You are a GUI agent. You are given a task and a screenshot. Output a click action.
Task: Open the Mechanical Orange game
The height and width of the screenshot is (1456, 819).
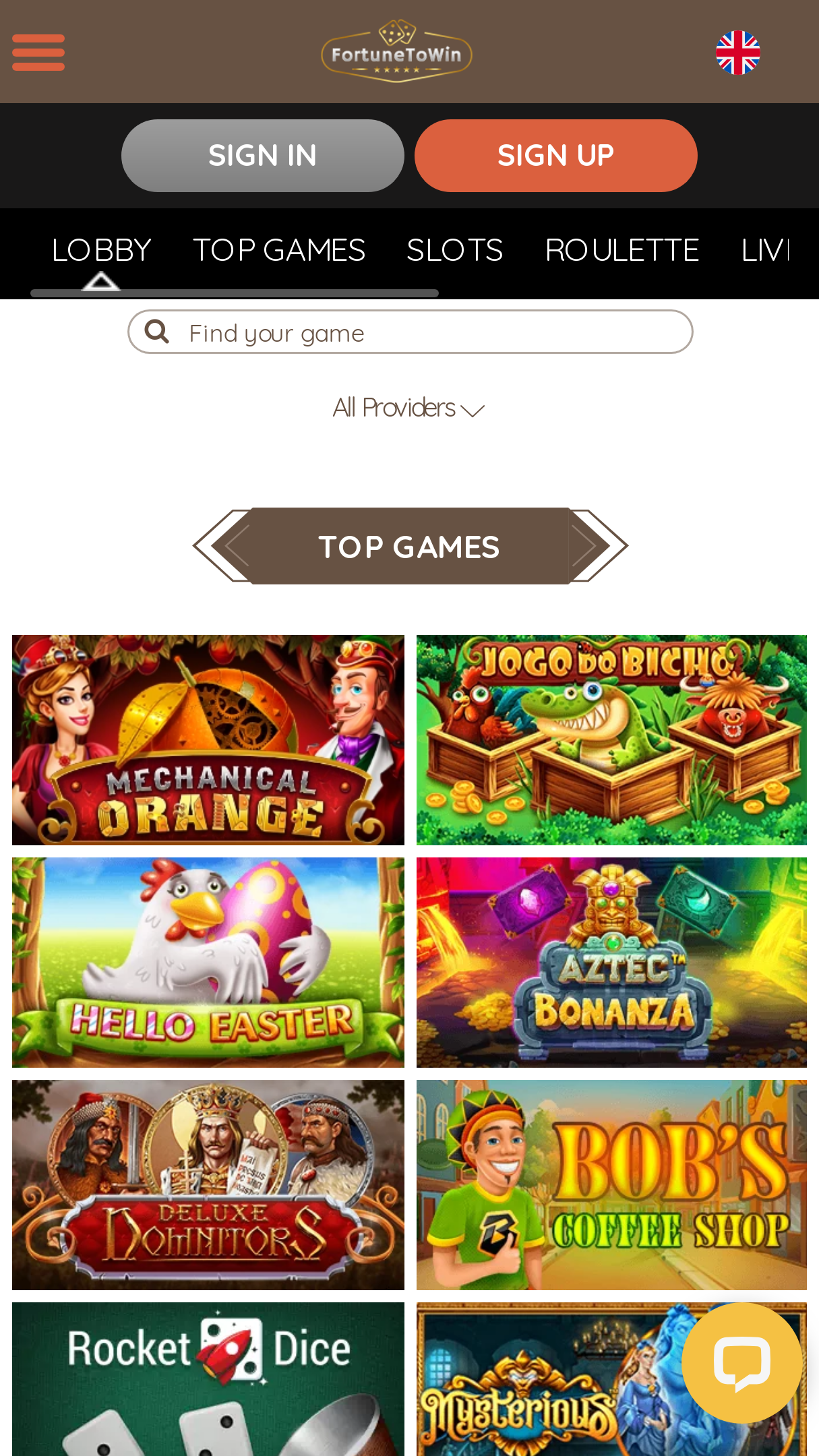[x=208, y=740]
